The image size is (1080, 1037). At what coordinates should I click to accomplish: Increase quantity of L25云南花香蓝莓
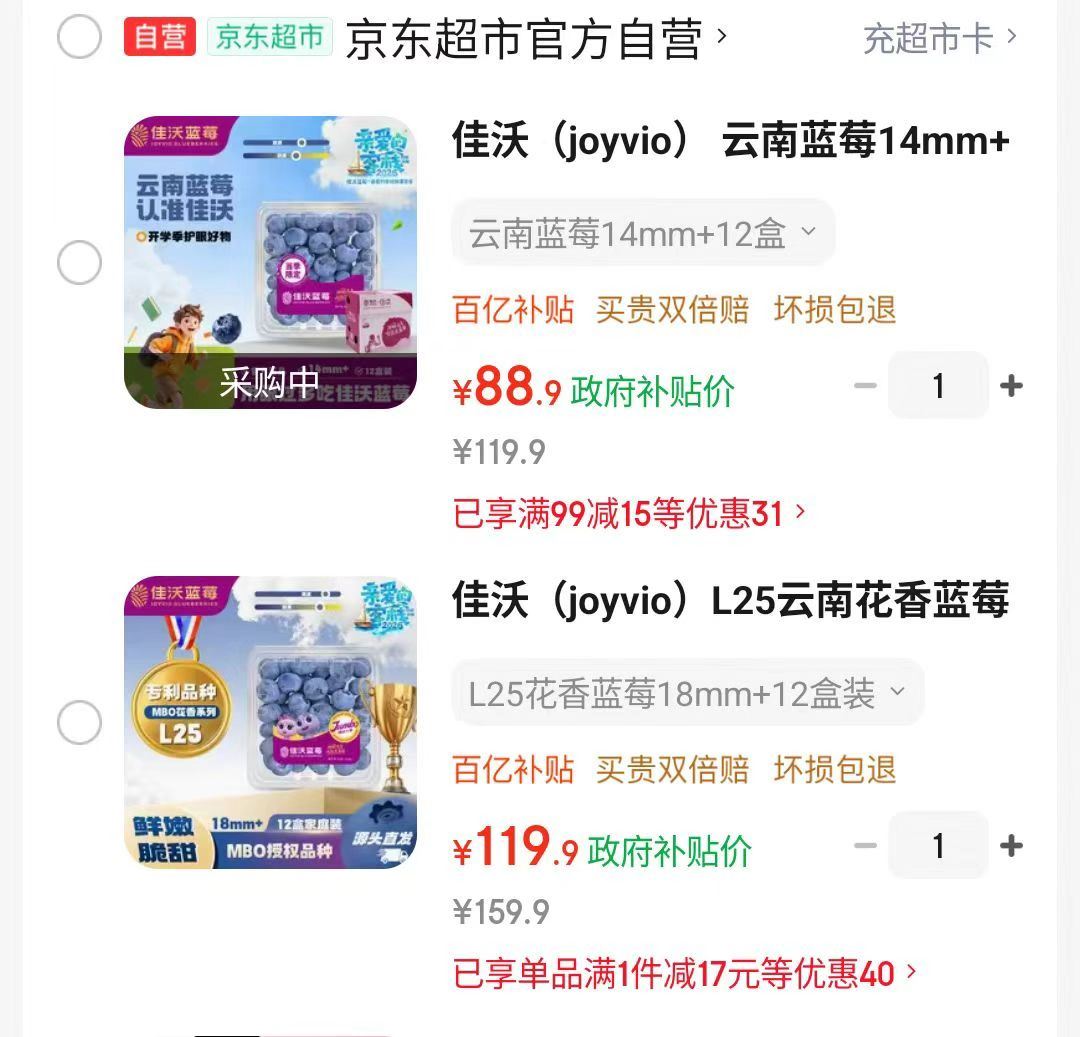pos(1011,846)
